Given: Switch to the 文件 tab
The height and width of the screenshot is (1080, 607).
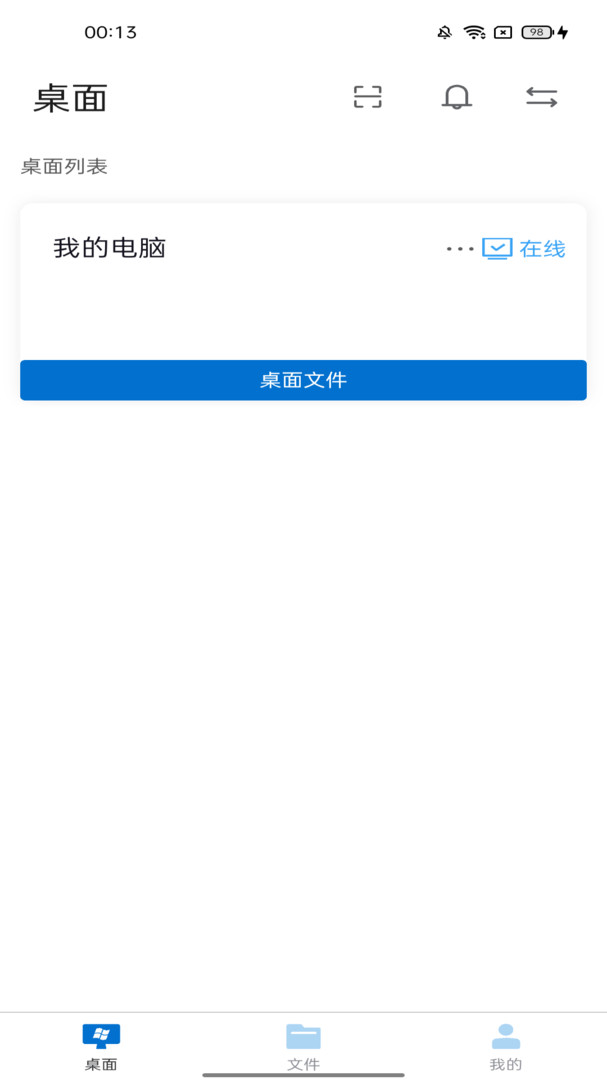Looking at the screenshot, I should [303, 1047].
